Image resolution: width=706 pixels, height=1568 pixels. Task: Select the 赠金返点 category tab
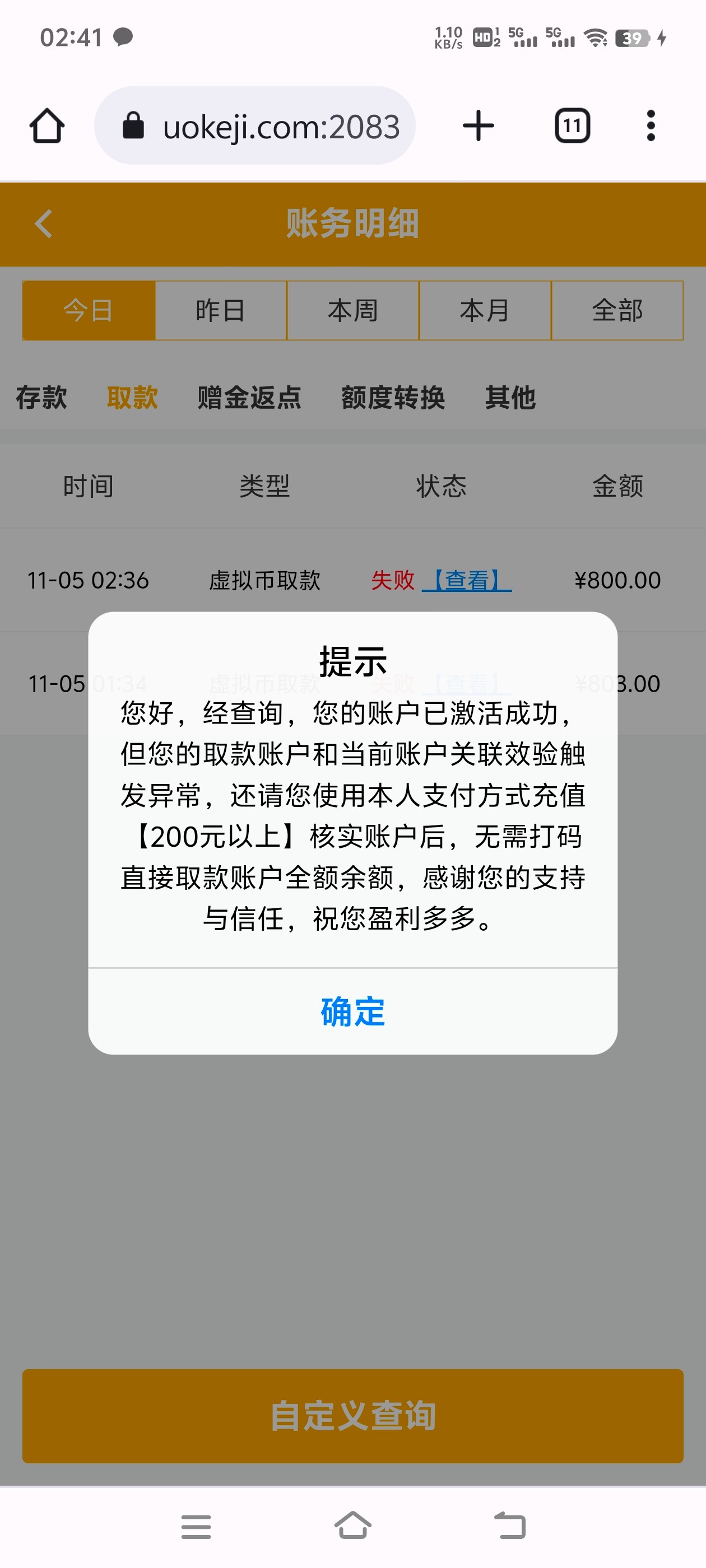pos(249,397)
